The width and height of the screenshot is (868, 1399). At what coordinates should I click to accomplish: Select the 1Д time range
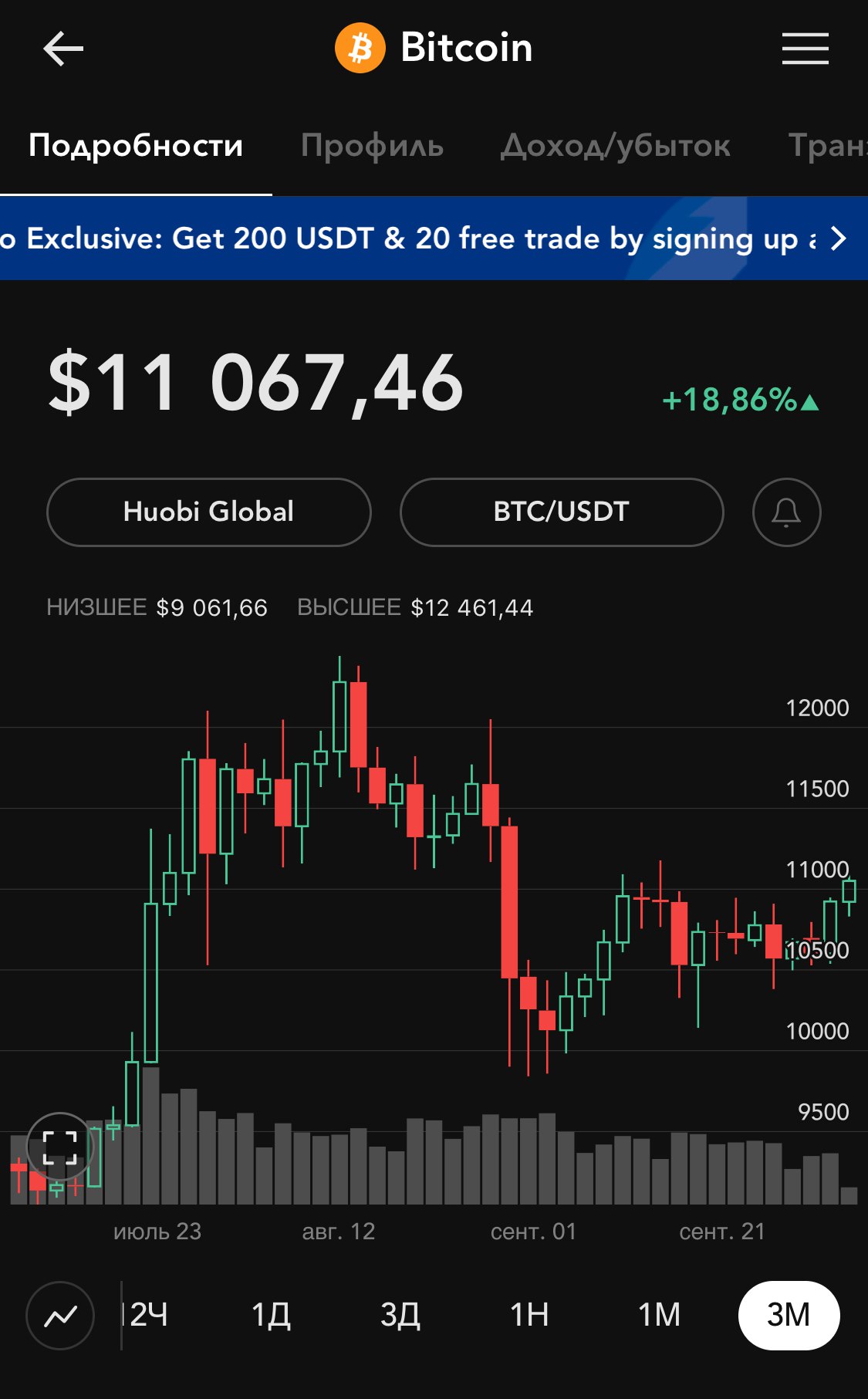[x=272, y=1315]
